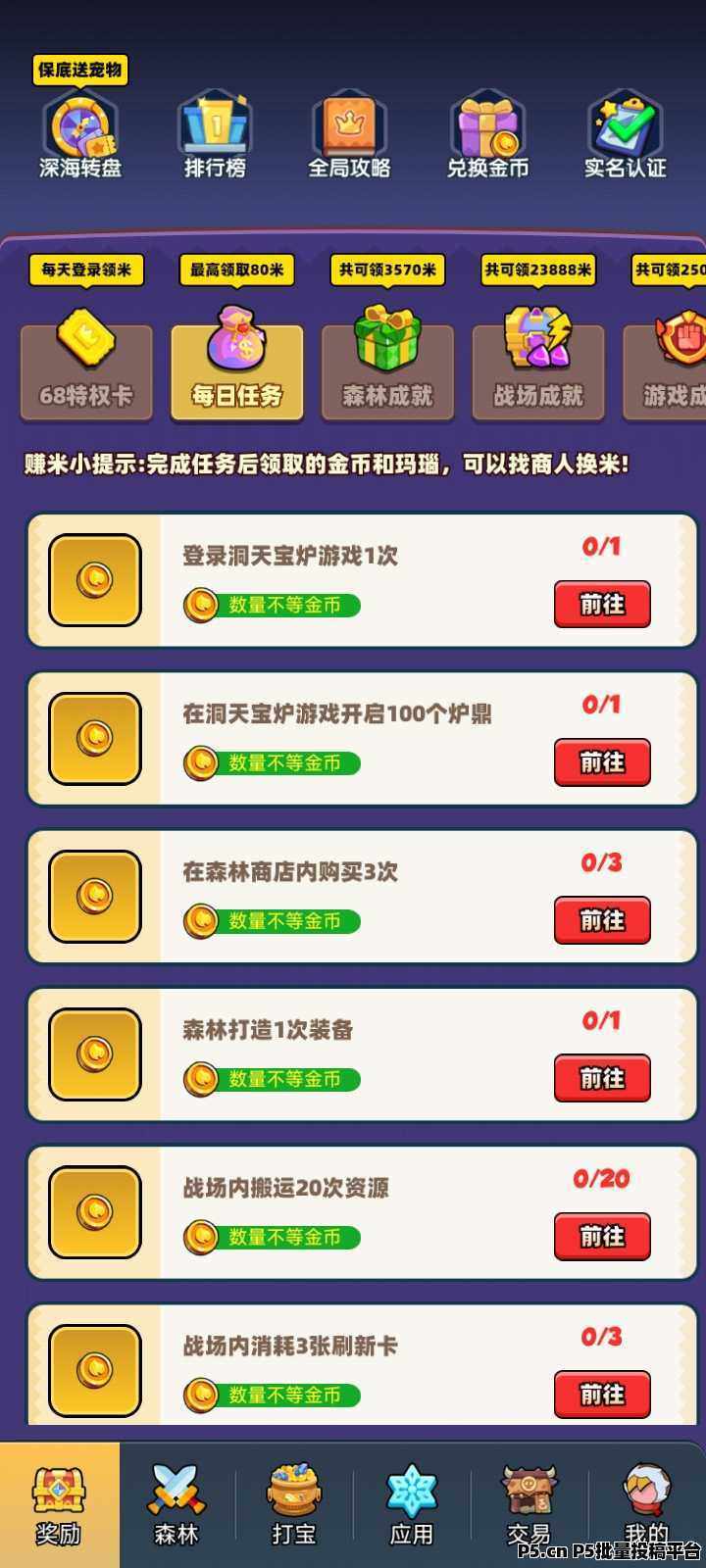
Task: Switch to the 打宝 bottom tab
Action: point(294,1504)
